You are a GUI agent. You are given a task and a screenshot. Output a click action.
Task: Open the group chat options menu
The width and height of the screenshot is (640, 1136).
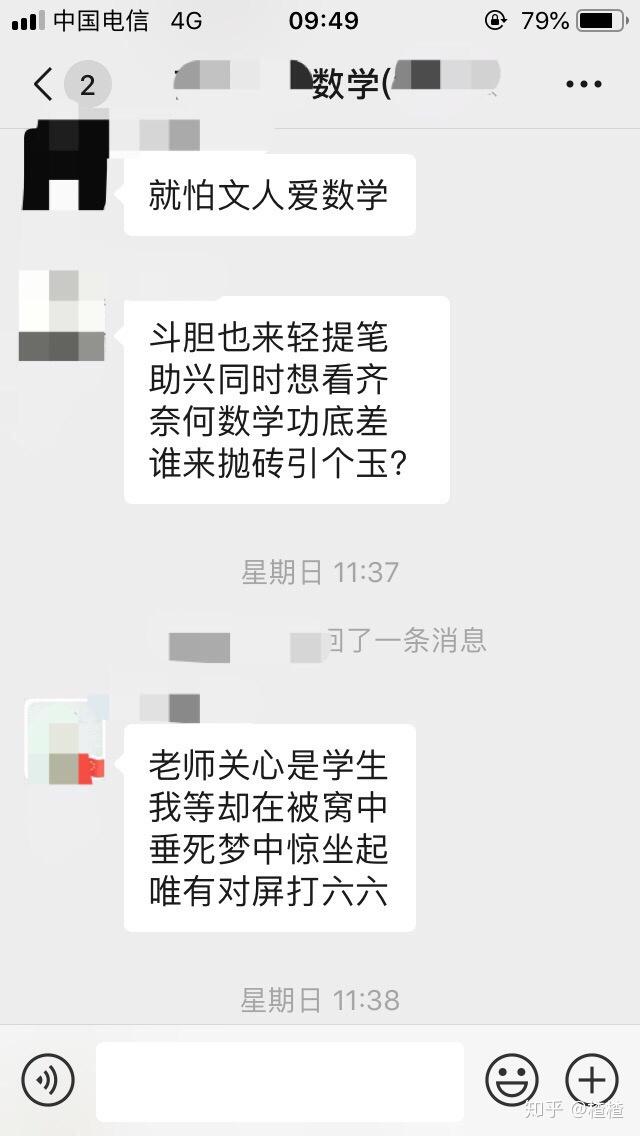click(x=583, y=85)
